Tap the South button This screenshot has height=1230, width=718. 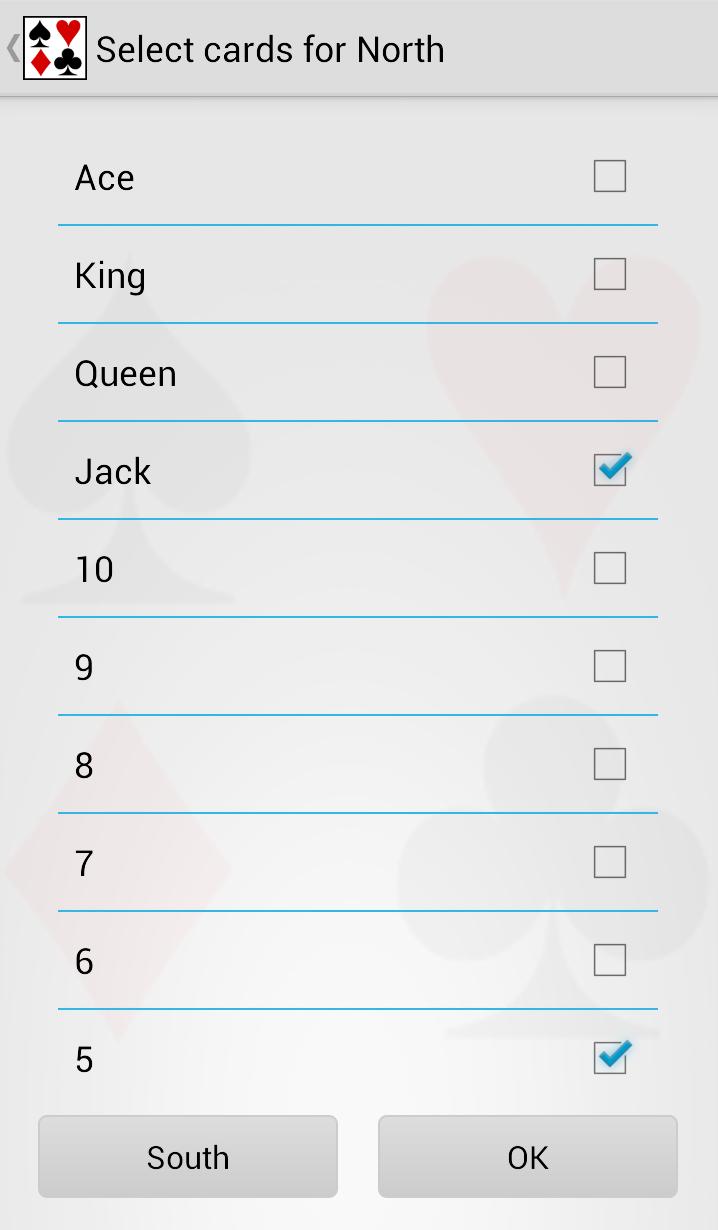point(188,1157)
